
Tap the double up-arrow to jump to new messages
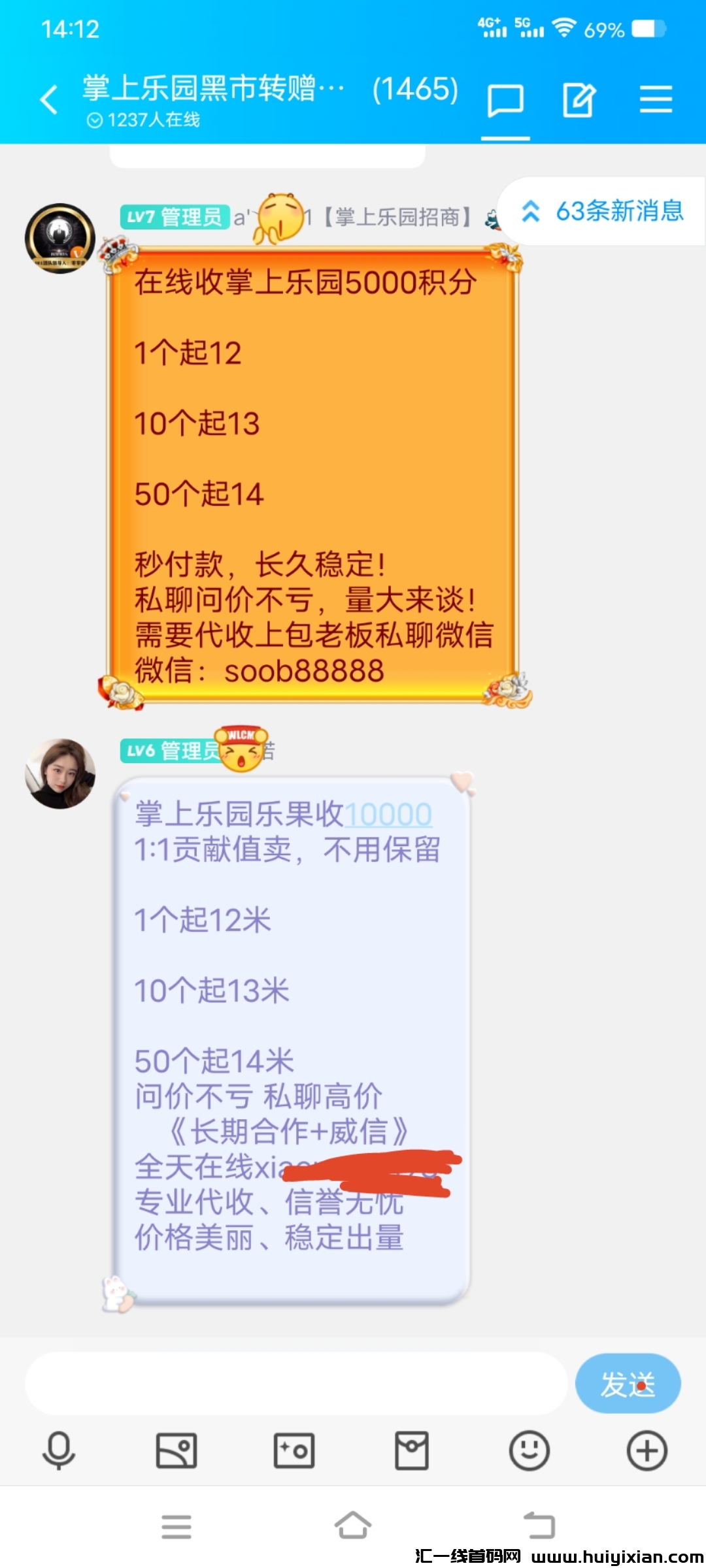[x=531, y=210]
